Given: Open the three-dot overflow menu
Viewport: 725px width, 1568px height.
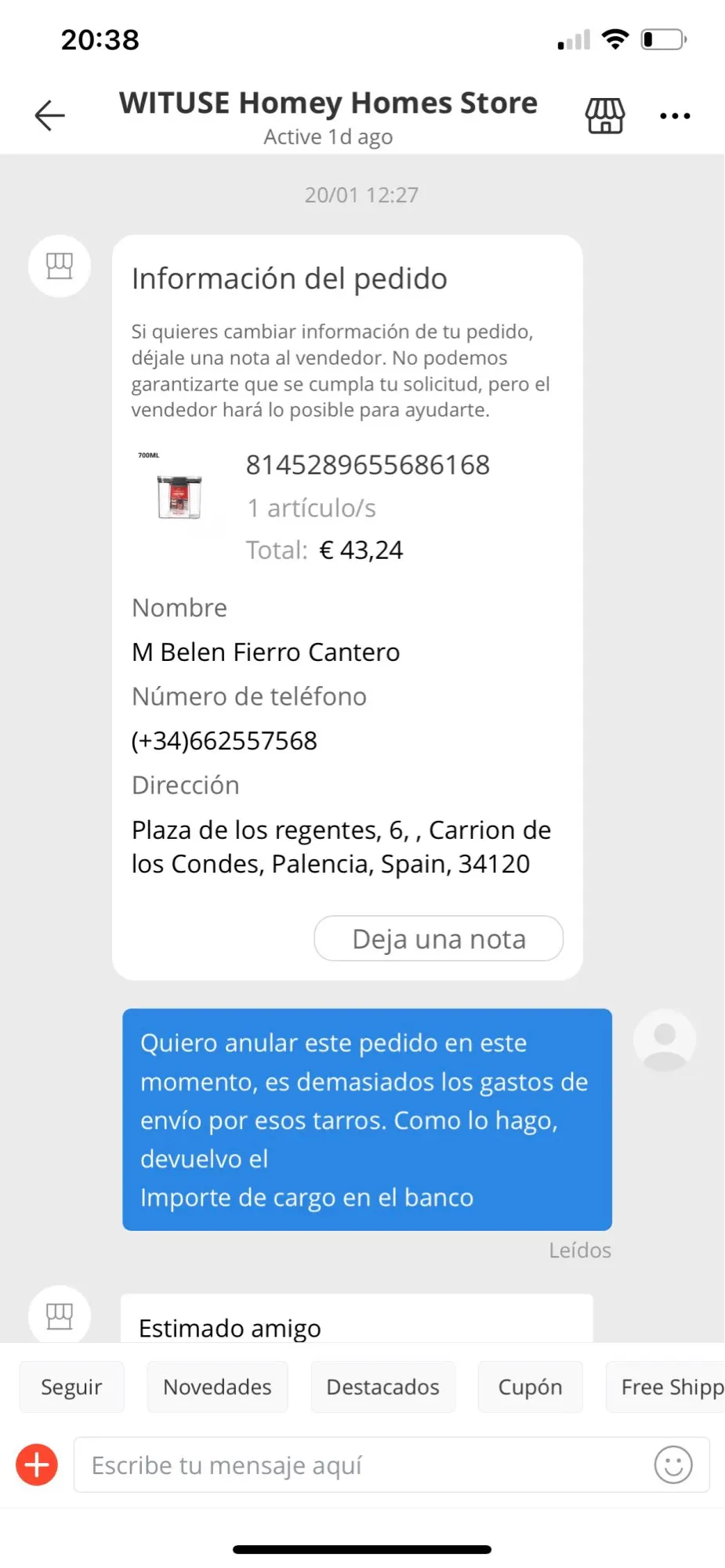Looking at the screenshot, I should point(674,116).
